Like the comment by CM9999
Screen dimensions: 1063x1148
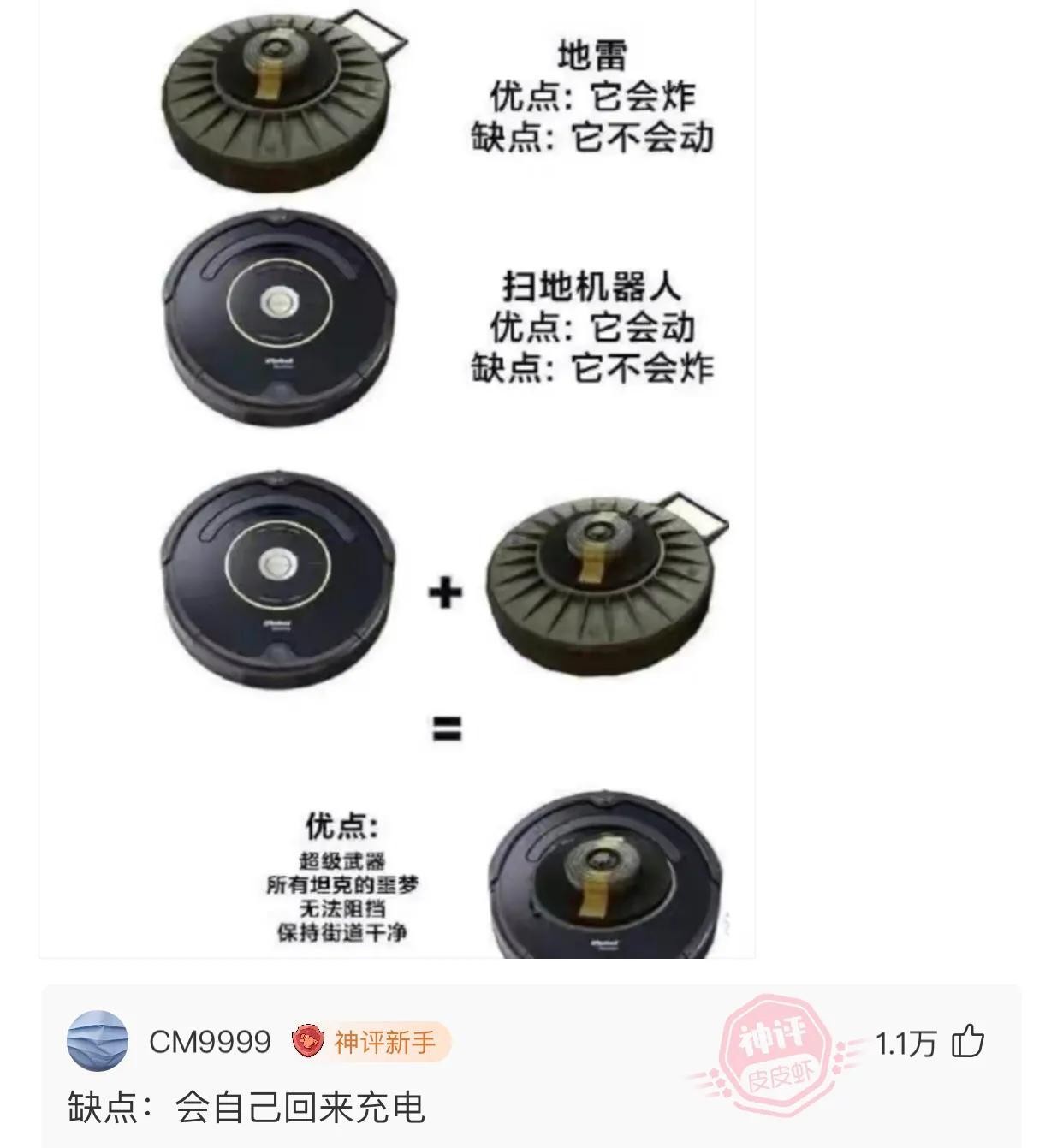968,1042
